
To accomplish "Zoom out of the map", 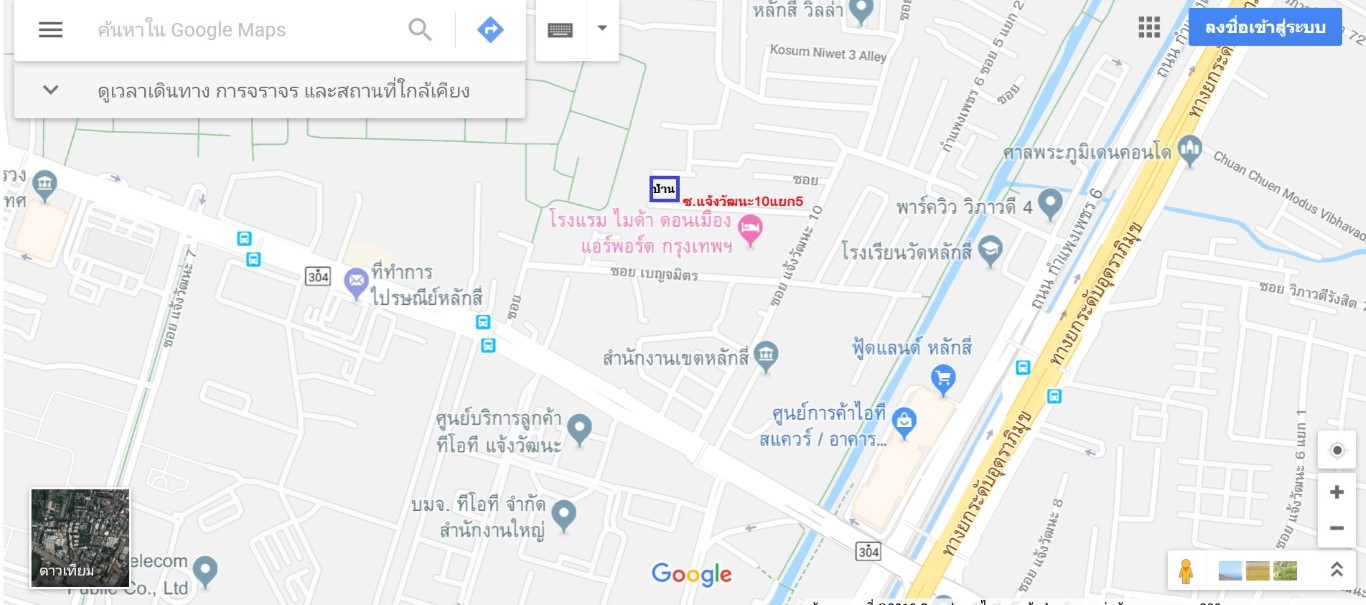I will coord(1337,528).
